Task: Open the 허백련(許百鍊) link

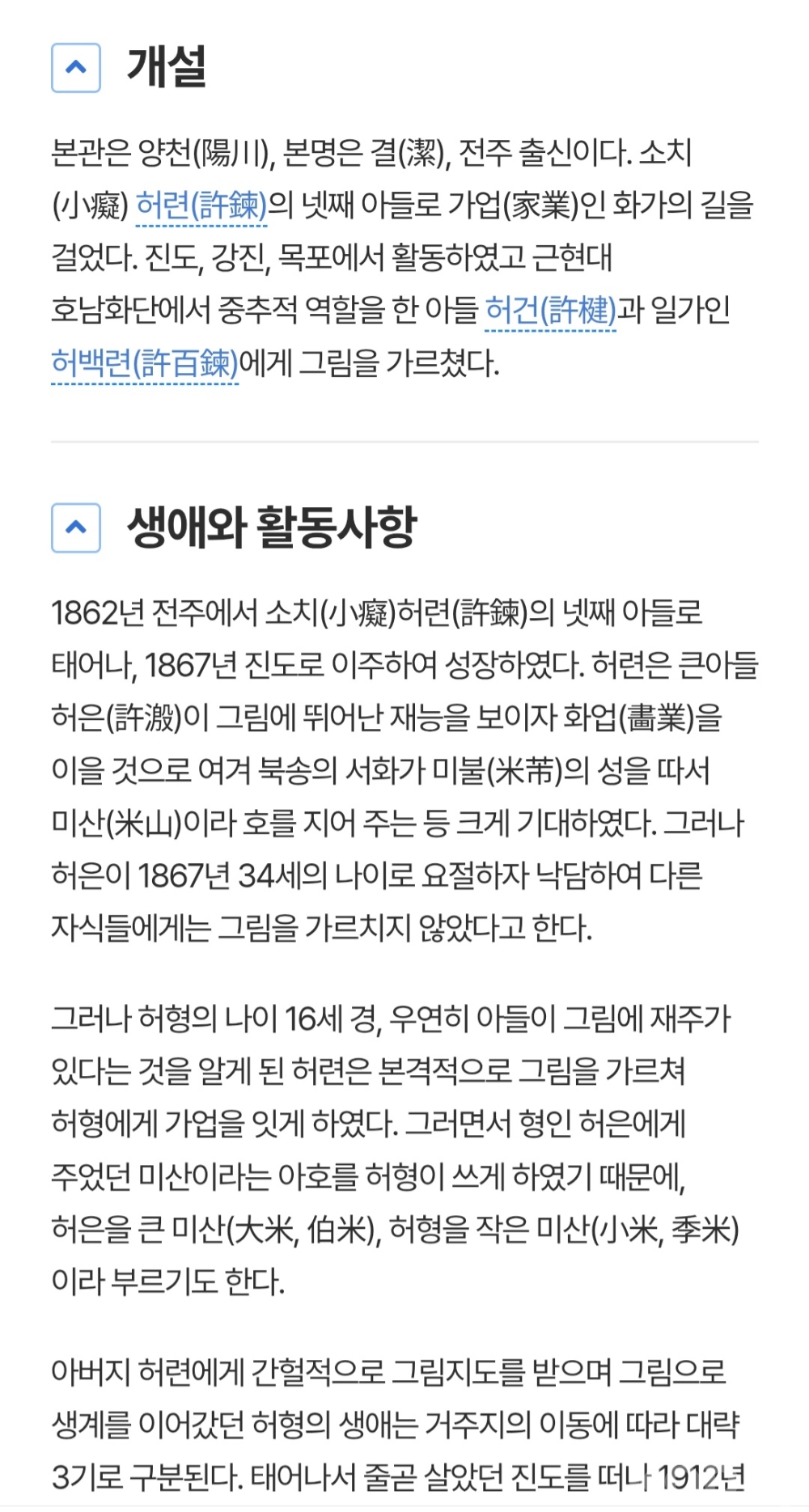Action: (x=145, y=363)
